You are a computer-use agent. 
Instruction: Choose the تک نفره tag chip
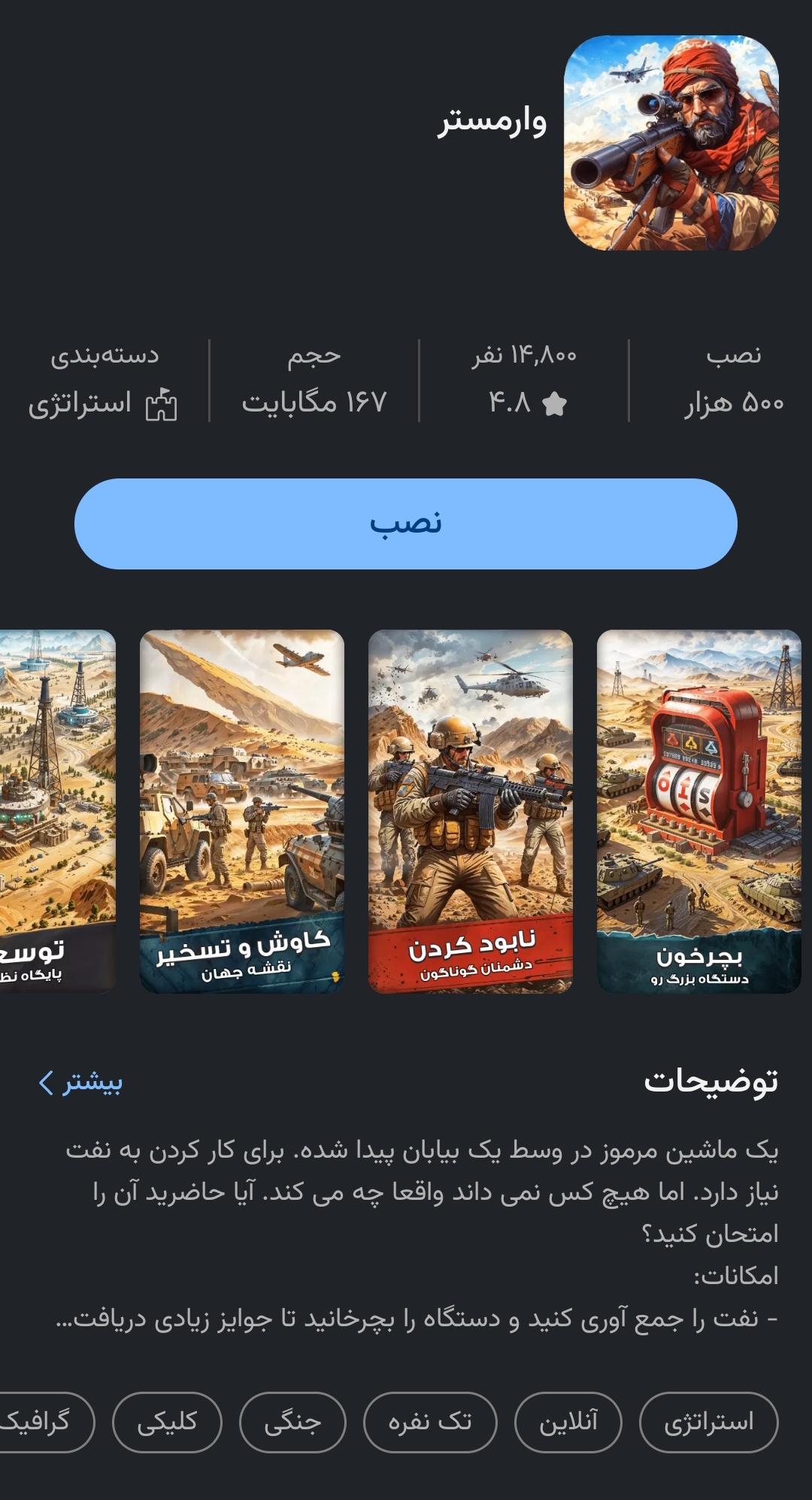click(430, 1422)
